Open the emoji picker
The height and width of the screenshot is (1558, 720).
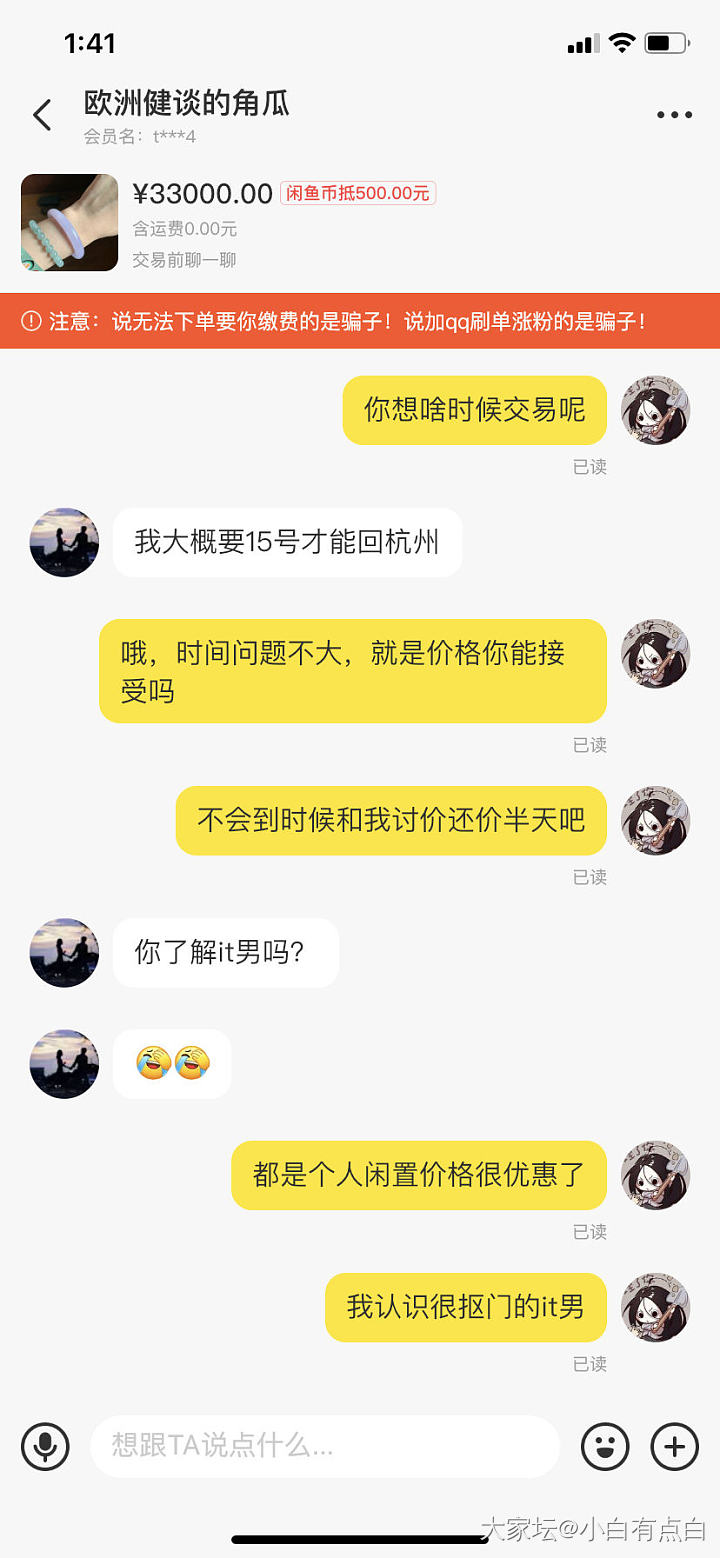click(605, 1446)
